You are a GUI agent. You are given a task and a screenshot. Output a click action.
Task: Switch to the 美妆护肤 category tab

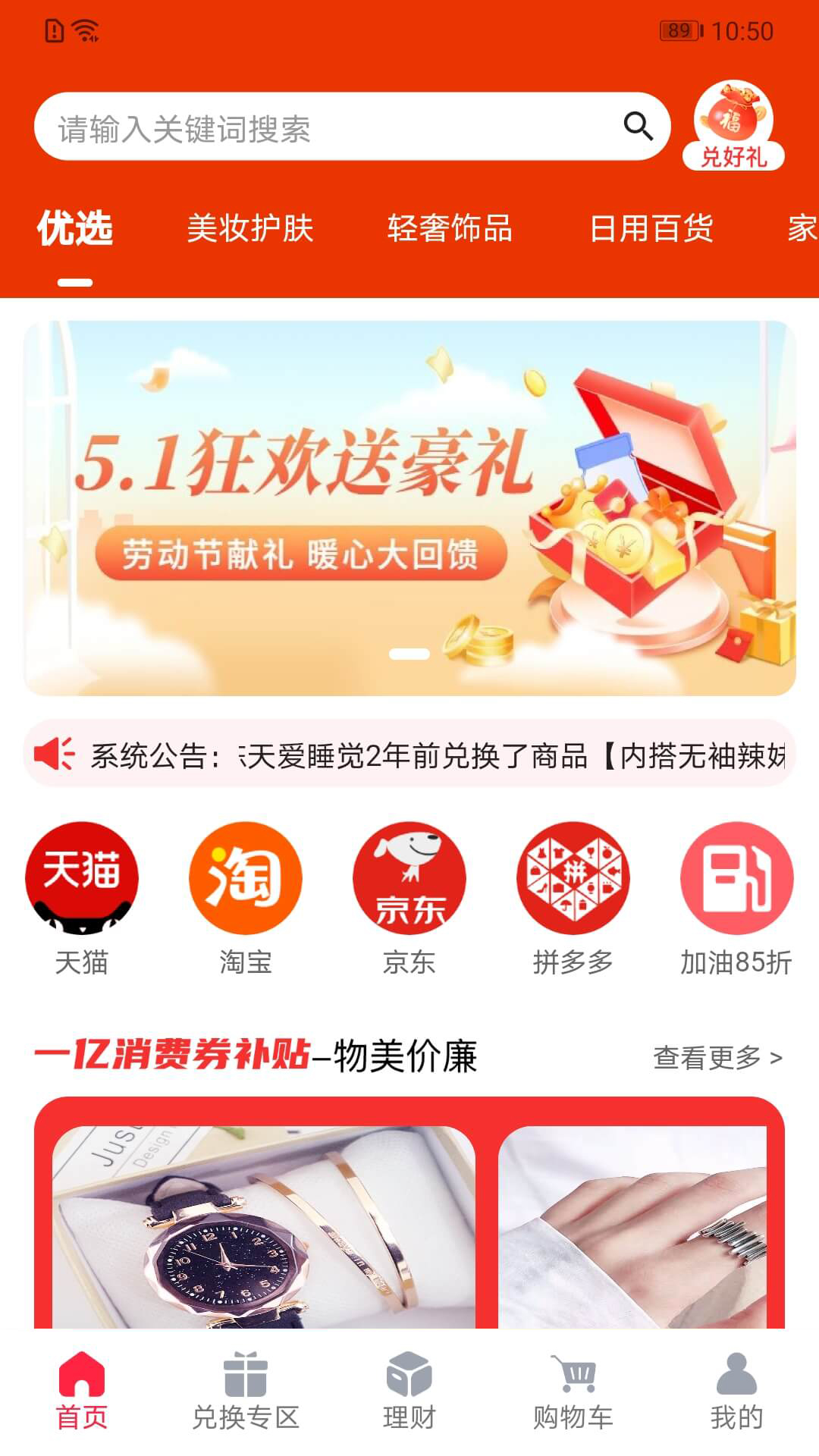[250, 228]
